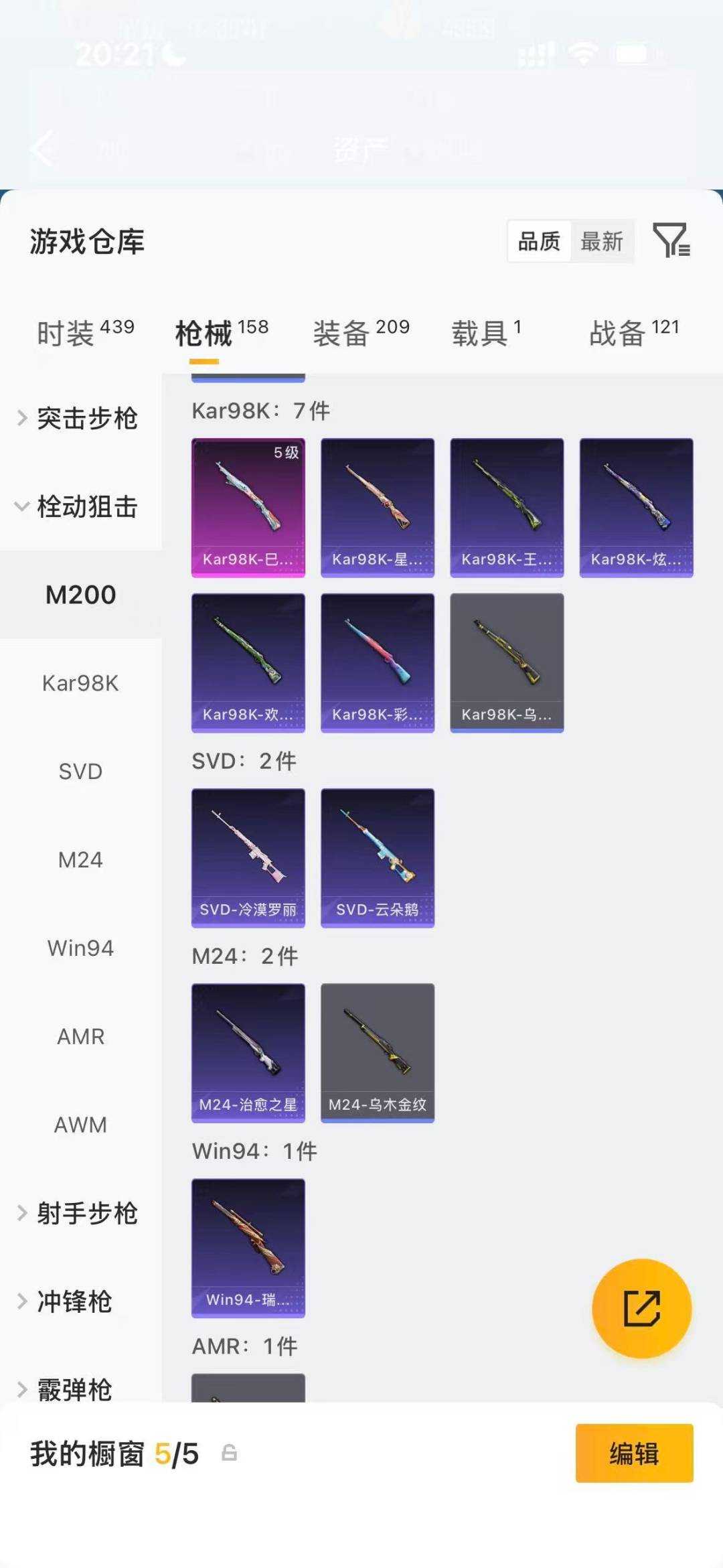
Task: Expand the 突击步枪 category
Action: (x=87, y=418)
